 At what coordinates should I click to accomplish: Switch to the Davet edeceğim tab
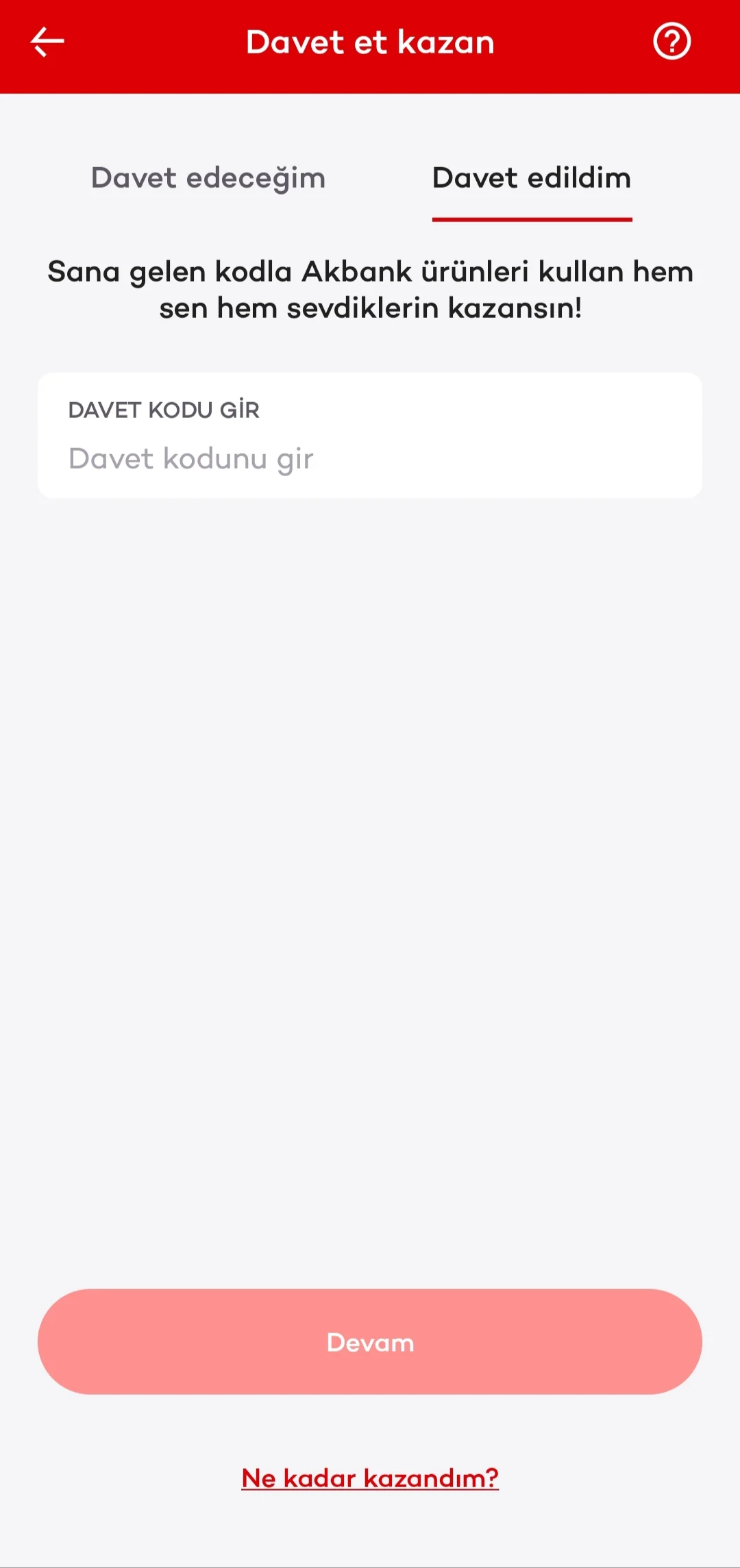pyautogui.click(x=208, y=178)
